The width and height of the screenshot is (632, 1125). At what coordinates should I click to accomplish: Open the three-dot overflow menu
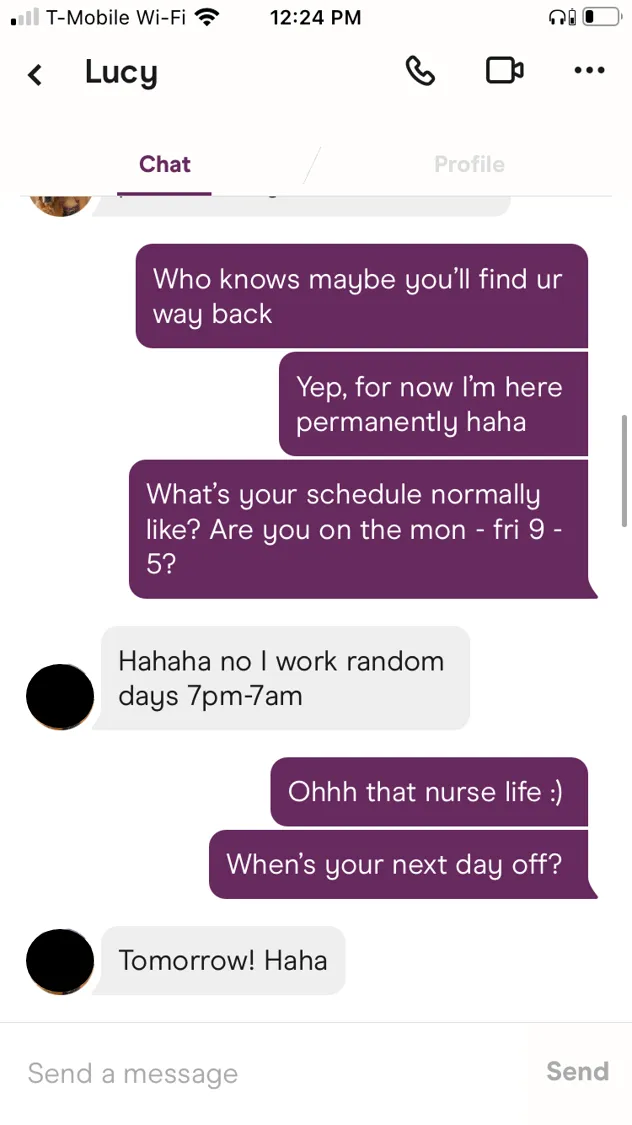589,71
